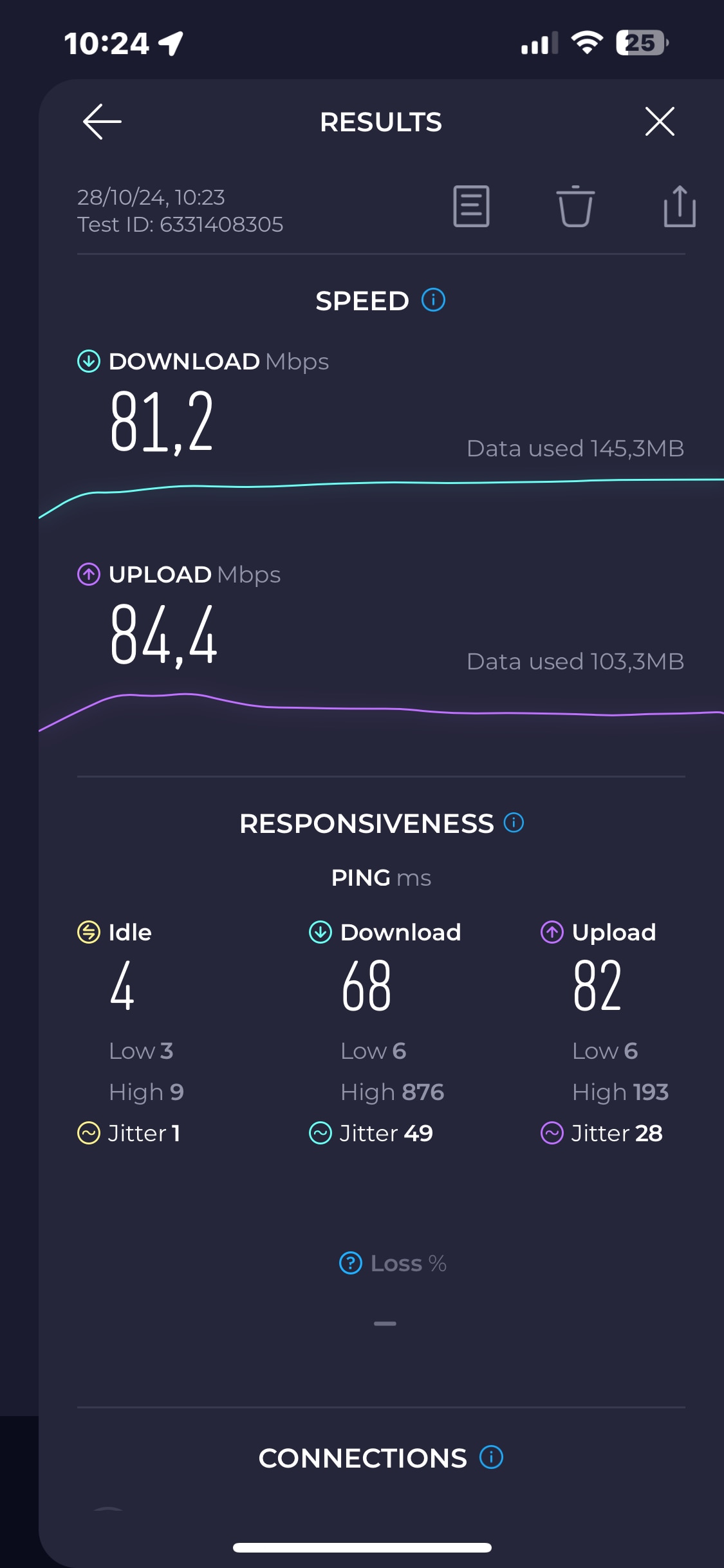Close the results screen
This screenshot has width=724, height=1568.
coord(660,122)
